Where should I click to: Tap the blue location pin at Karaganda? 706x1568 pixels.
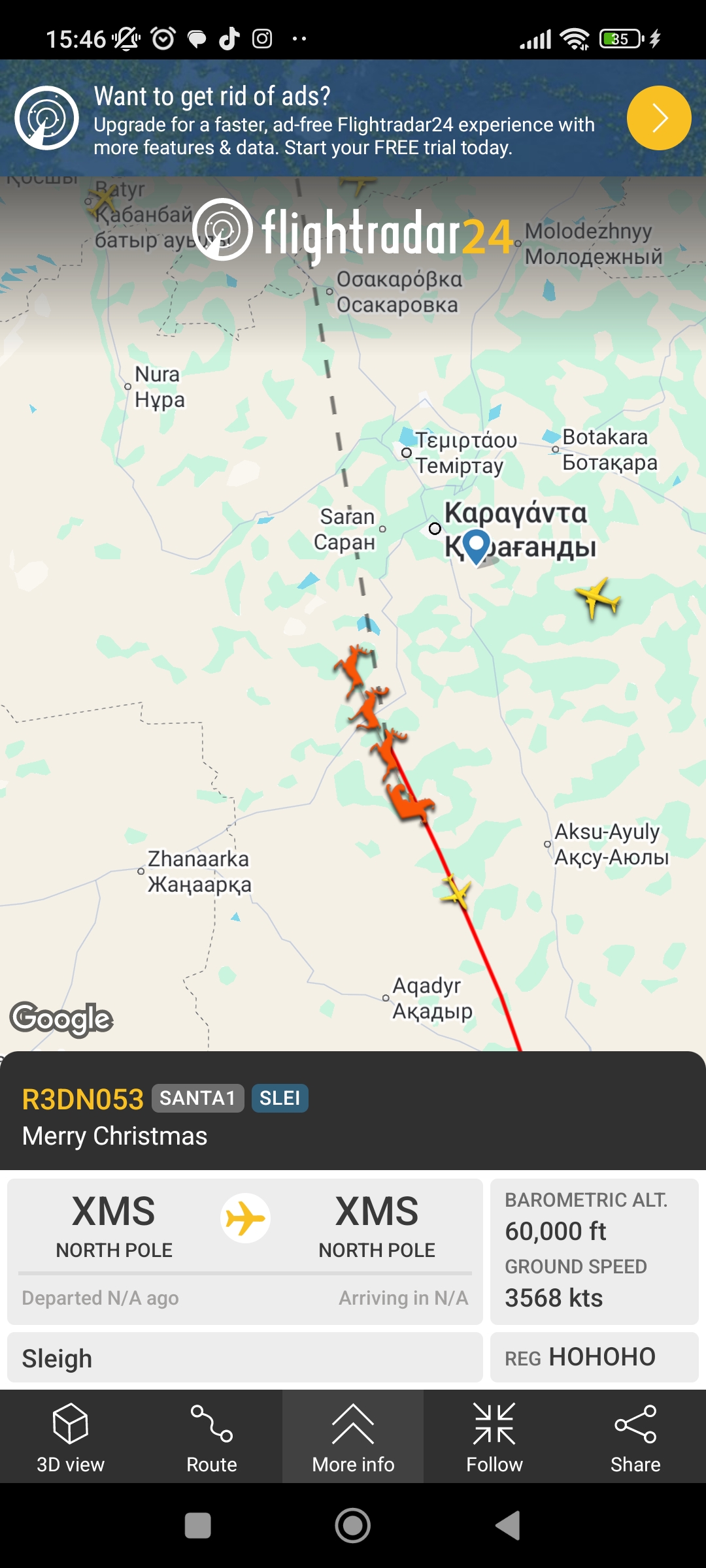click(476, 545)
